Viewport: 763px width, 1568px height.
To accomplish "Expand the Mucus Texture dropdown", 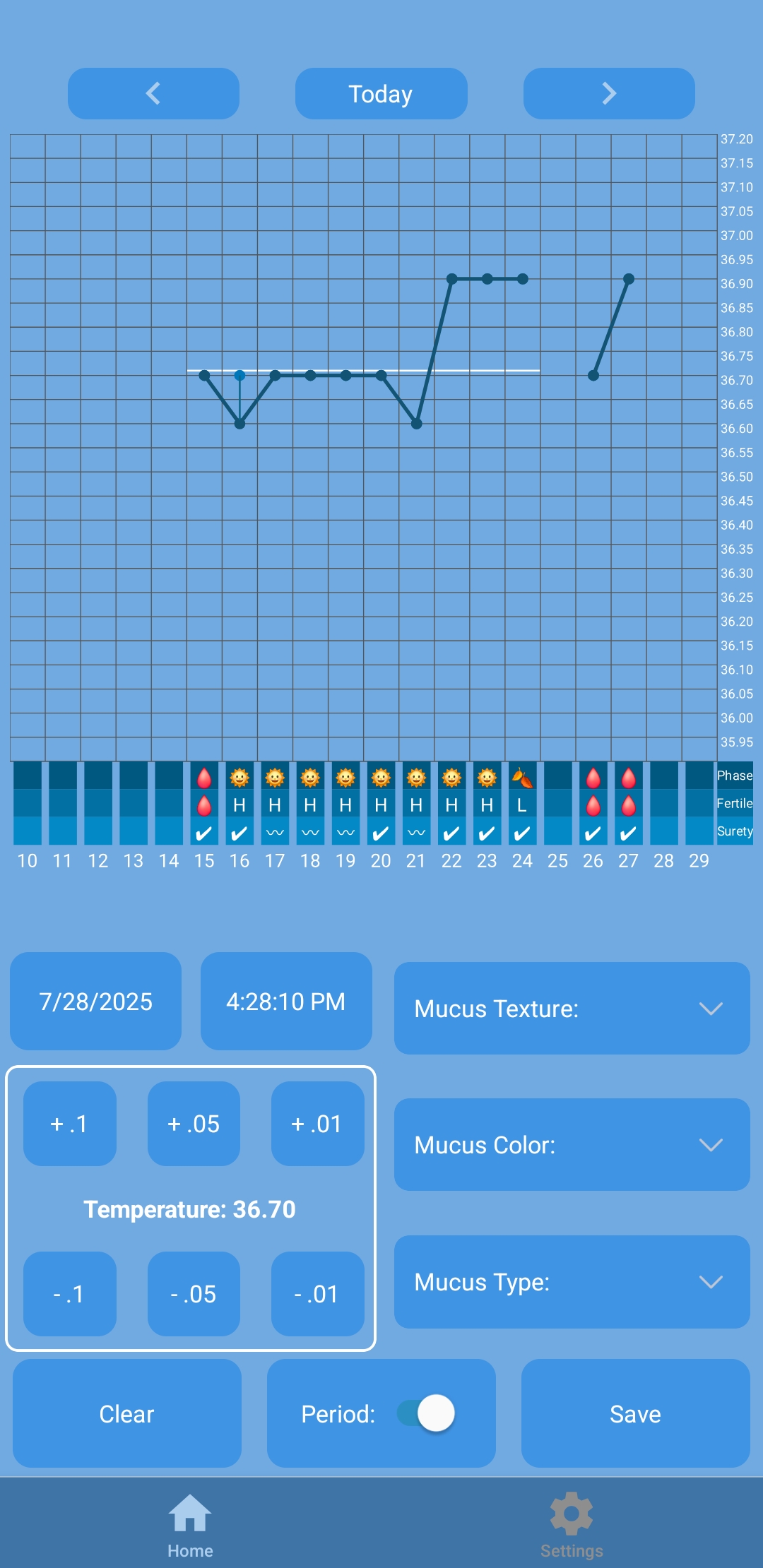I will pyautogui.click(x=572, y=1008).
